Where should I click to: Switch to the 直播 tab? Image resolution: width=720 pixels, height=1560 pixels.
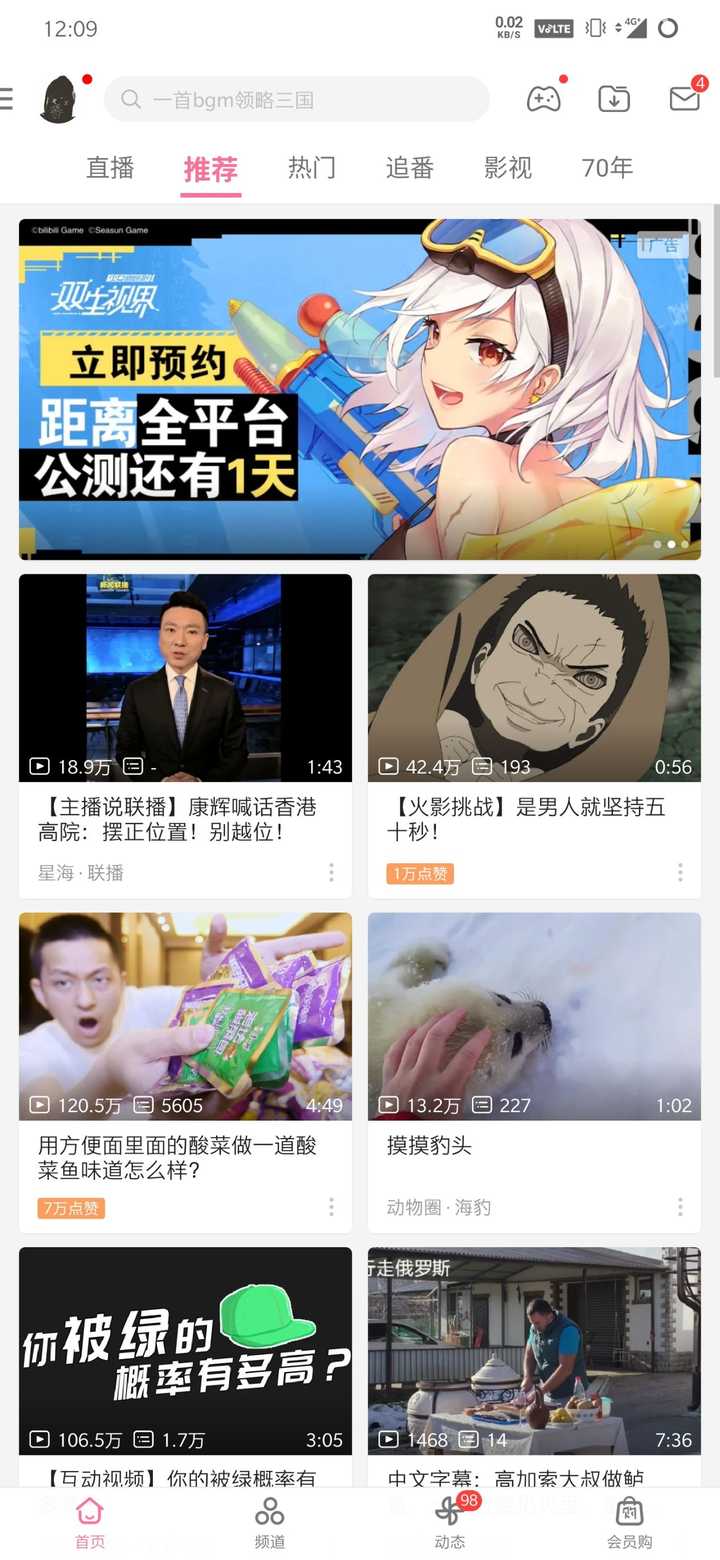[x=110, y=168]
